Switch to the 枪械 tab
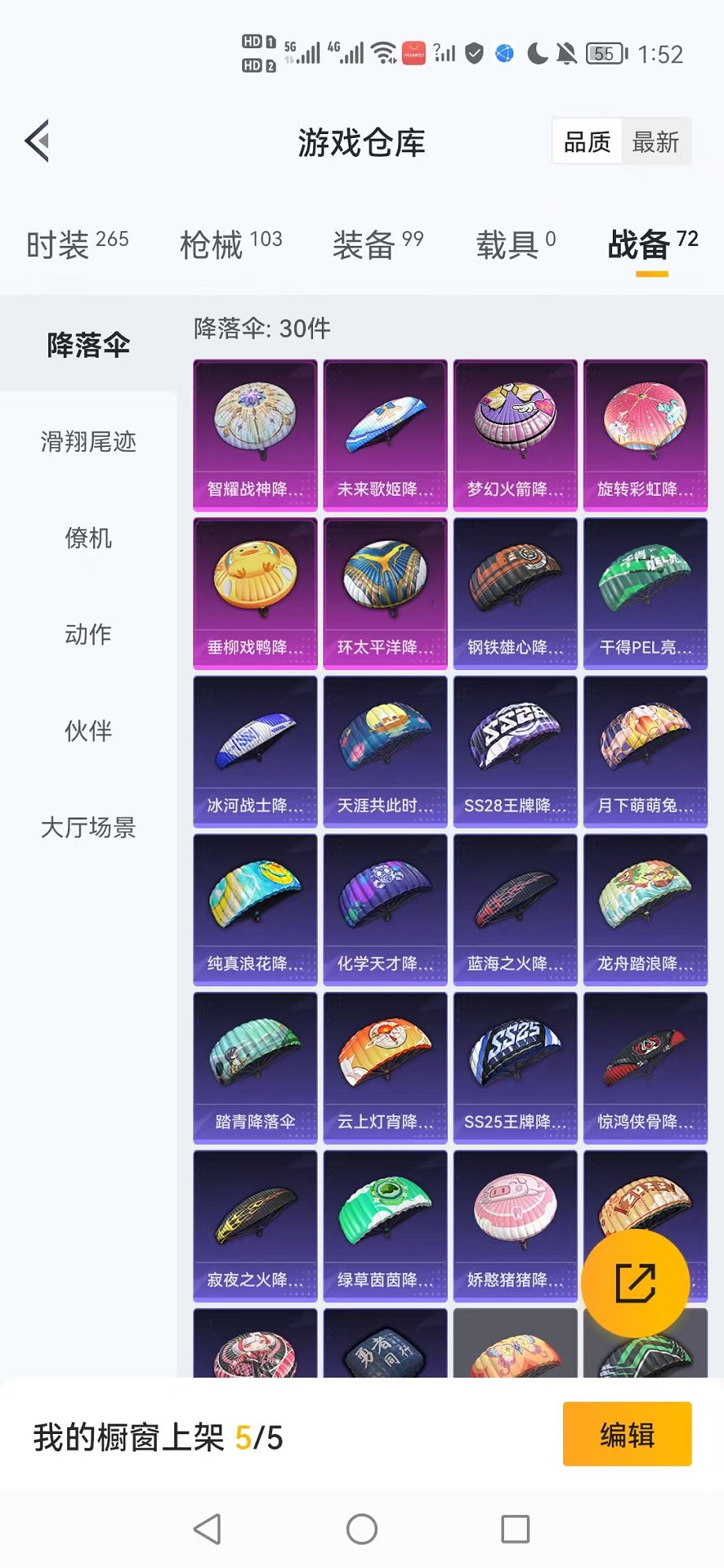Image resolution: width=724 pixels, height=1568 pixels. pos(230,244)
